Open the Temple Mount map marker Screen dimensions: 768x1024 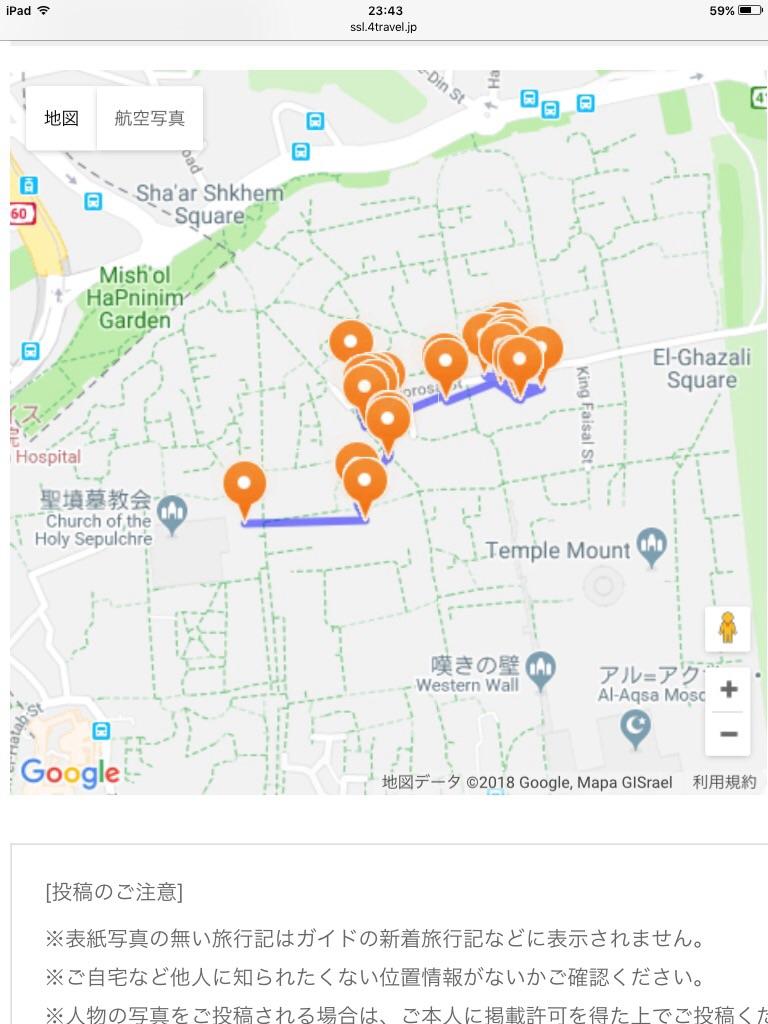tap(652, 547)
